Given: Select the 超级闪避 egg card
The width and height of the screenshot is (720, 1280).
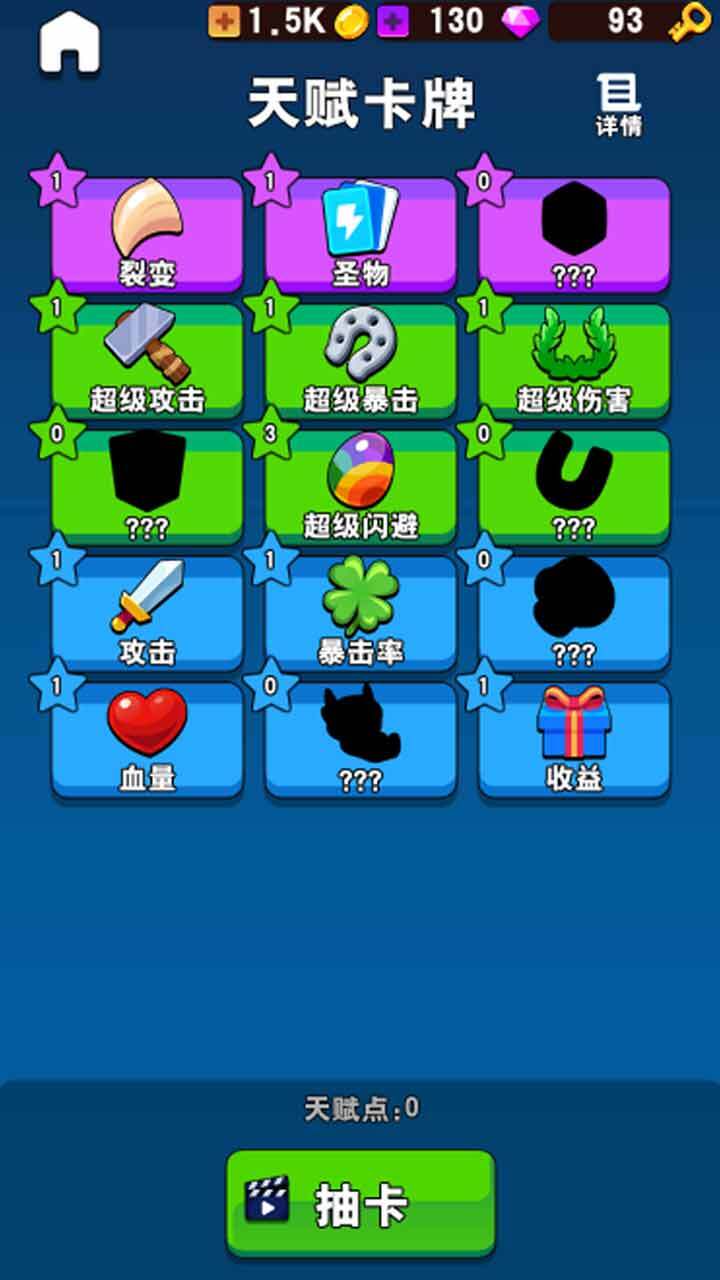Looking at the screenshot, I should coord(361,482).
